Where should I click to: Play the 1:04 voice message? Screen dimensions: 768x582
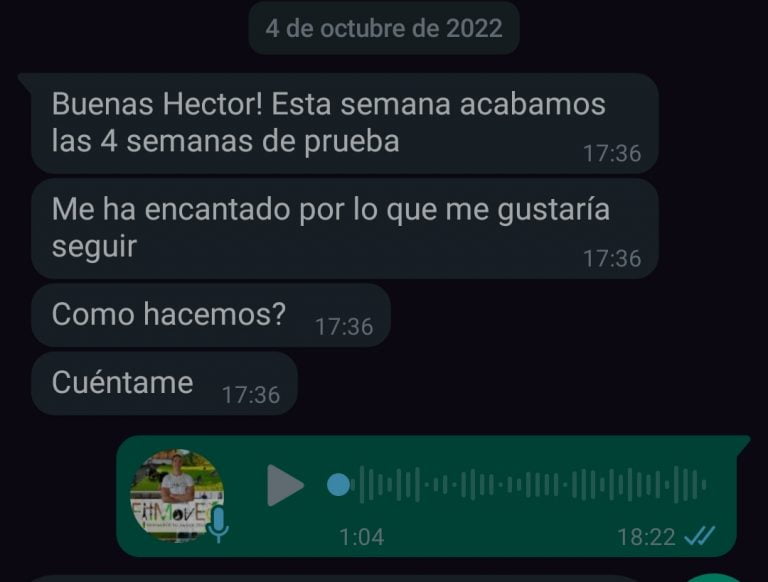(285, 486)
